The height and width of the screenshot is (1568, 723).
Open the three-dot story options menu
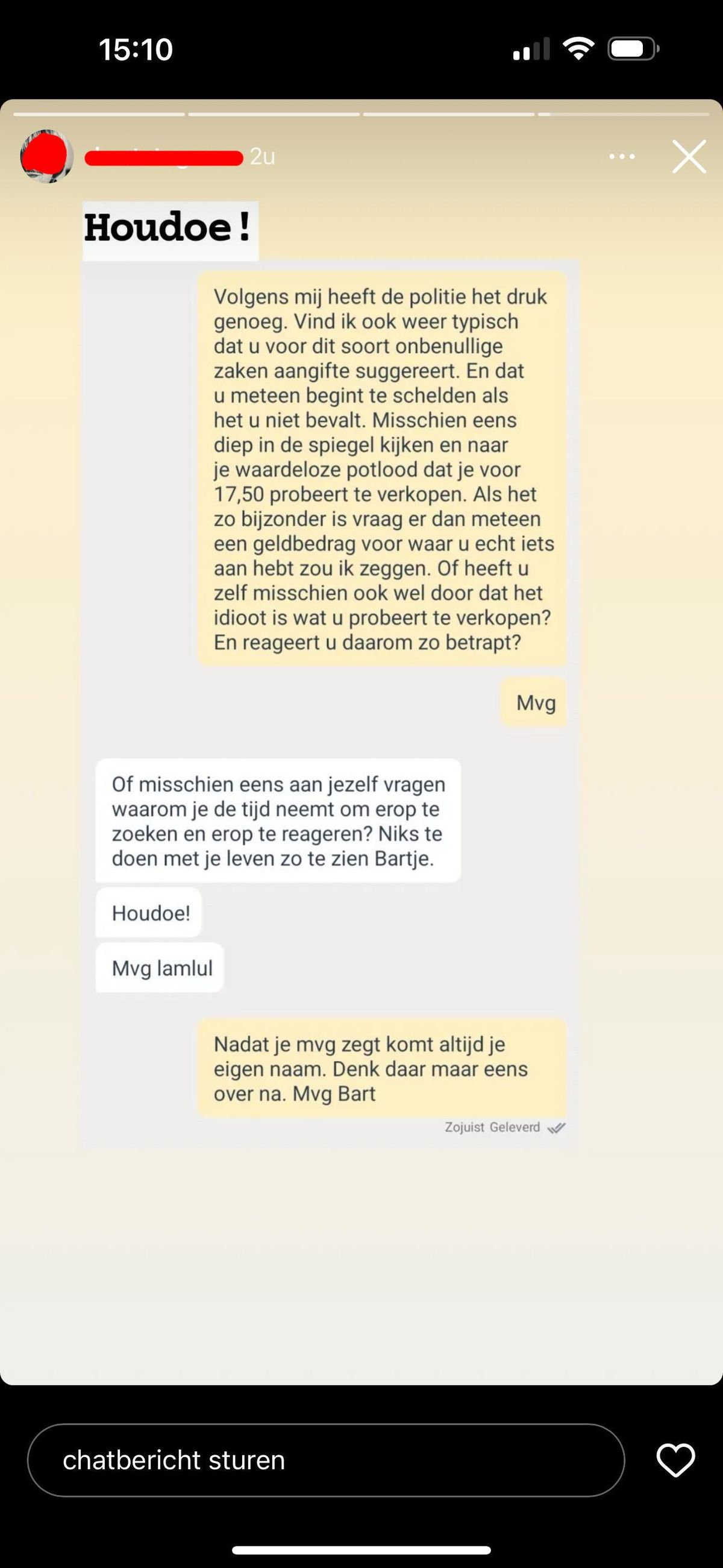point(622,157)
